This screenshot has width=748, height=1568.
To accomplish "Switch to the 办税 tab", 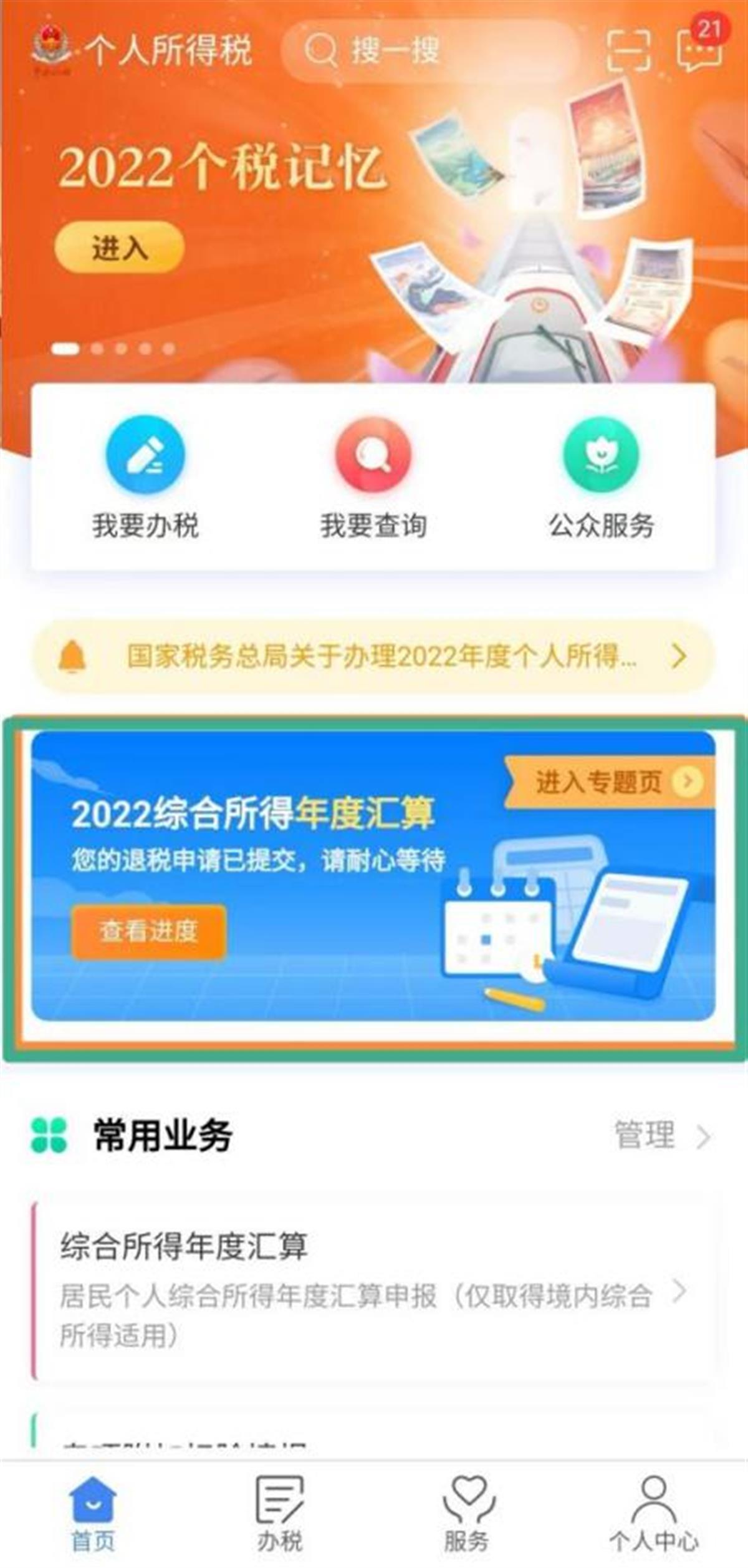I will click(x=280, y=1513).
